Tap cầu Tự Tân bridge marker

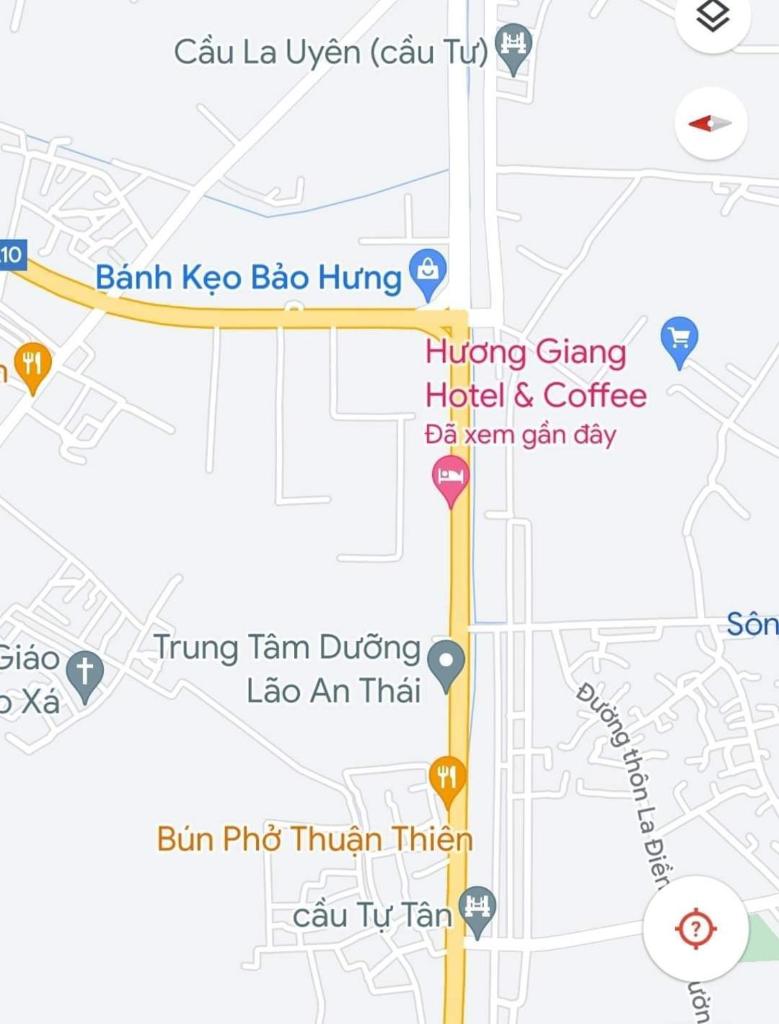(x=478, y=910)
